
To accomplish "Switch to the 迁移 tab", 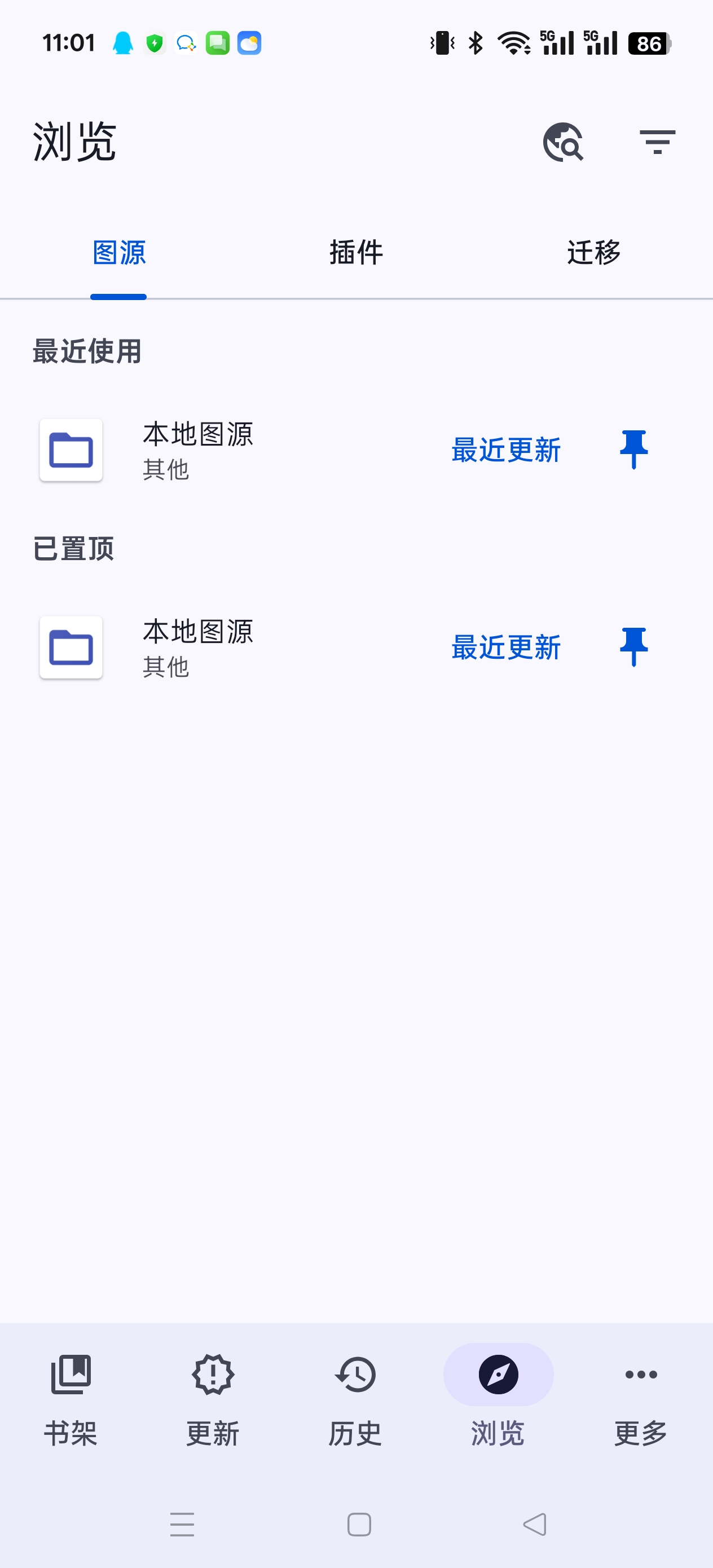I will (593, 253).
